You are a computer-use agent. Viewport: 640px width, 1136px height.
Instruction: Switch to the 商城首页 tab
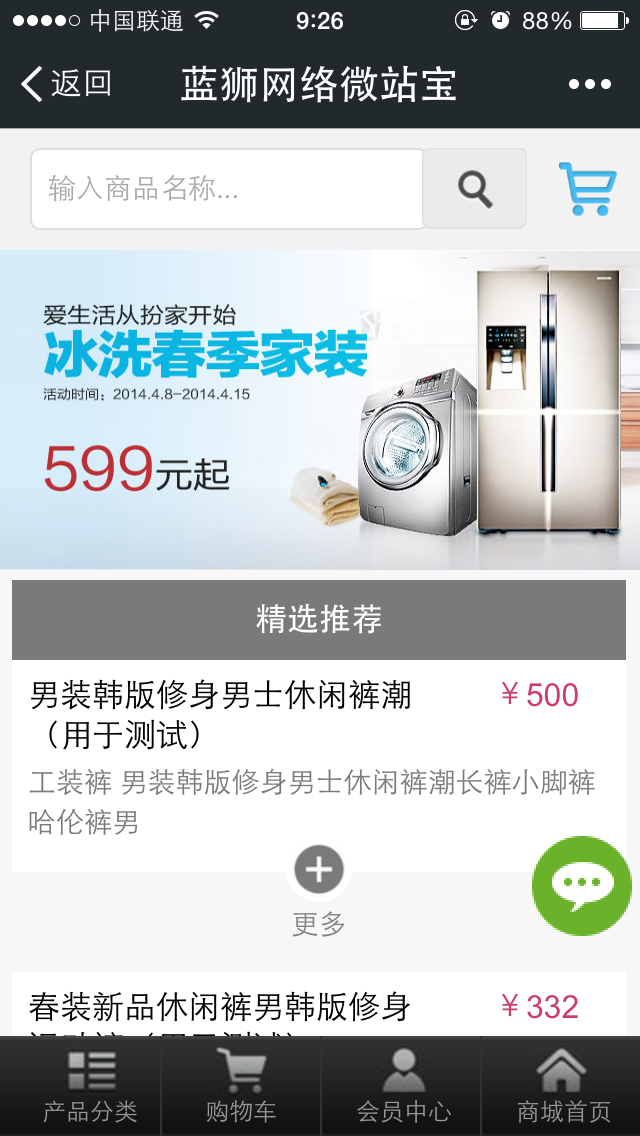tap(563, 1087)
